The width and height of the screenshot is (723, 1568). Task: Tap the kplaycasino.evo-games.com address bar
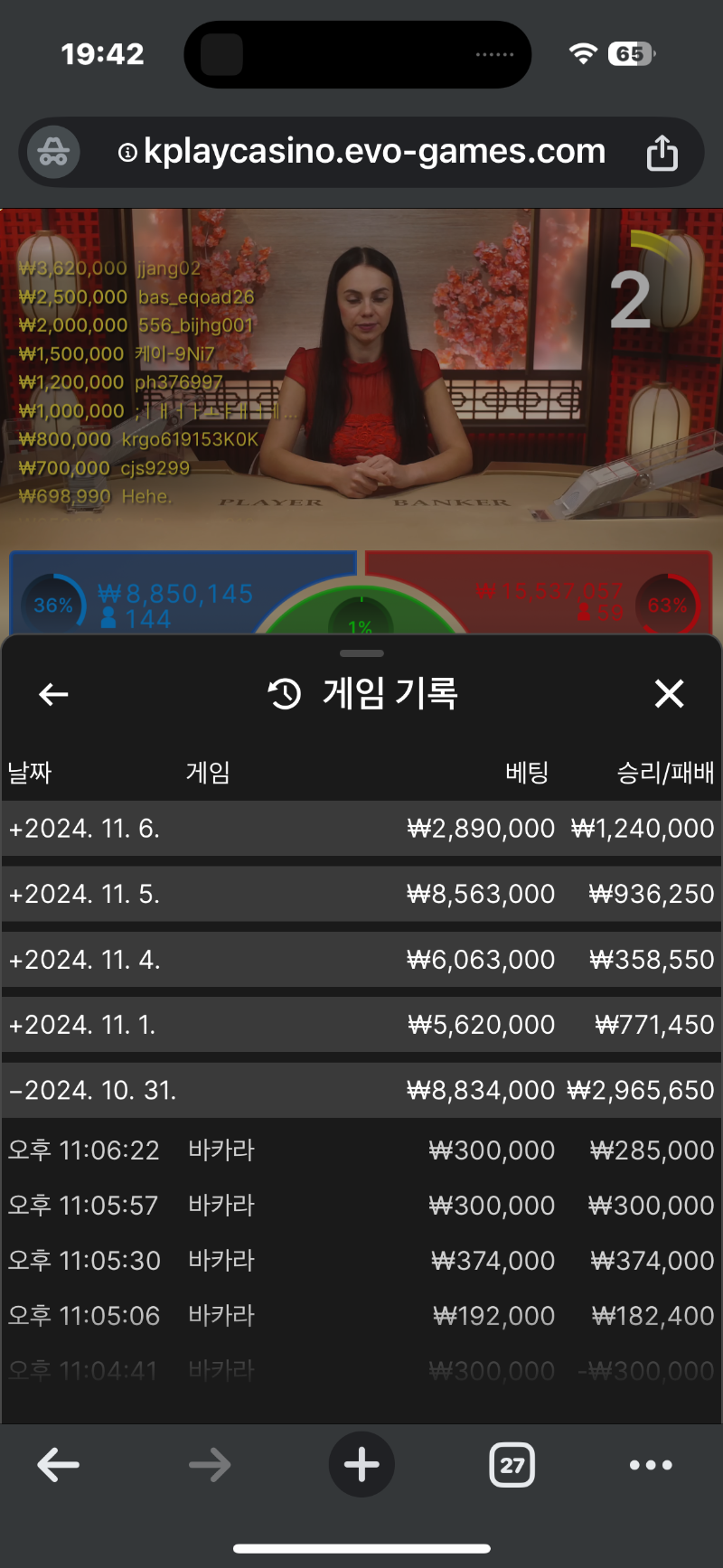click(361, 152)
